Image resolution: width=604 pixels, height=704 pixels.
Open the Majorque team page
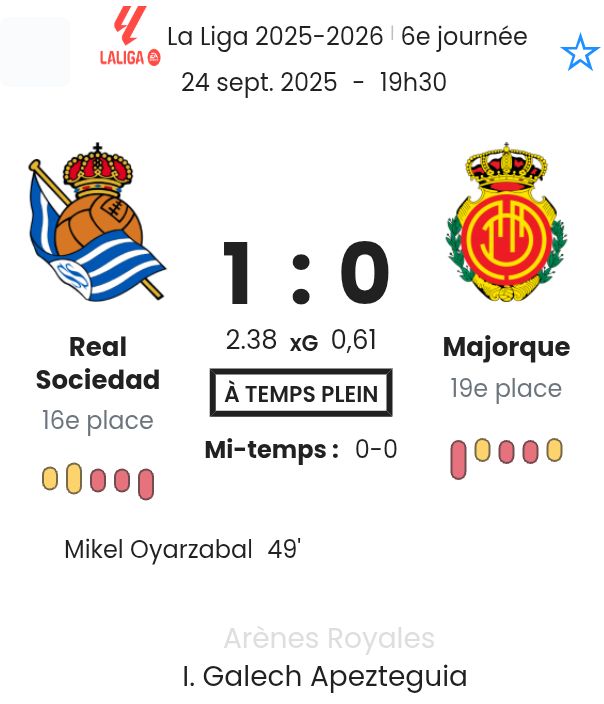506,347
